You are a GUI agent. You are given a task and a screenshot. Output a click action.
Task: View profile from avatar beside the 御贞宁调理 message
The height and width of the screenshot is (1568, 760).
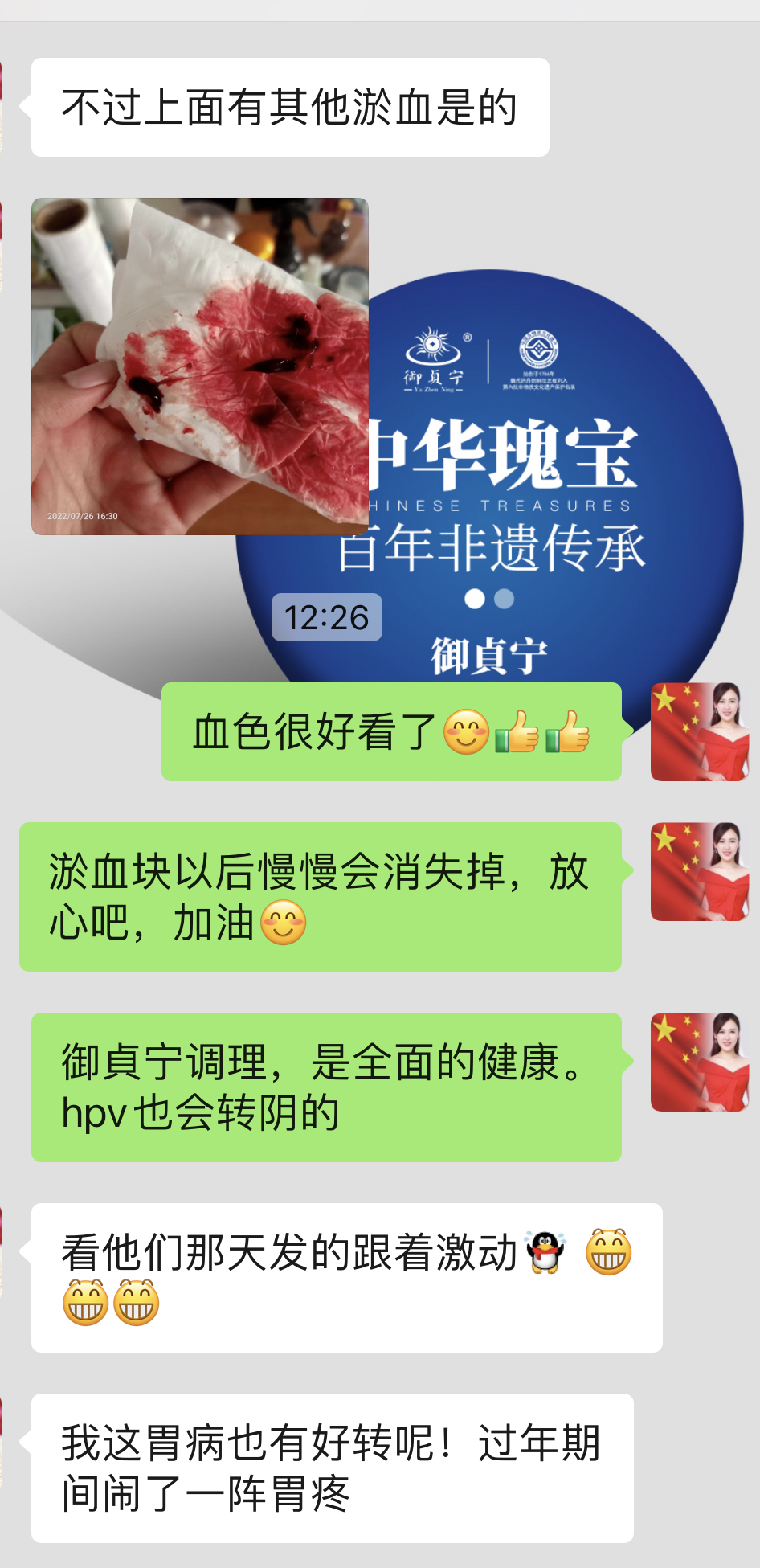click(x=699, y=1062)
